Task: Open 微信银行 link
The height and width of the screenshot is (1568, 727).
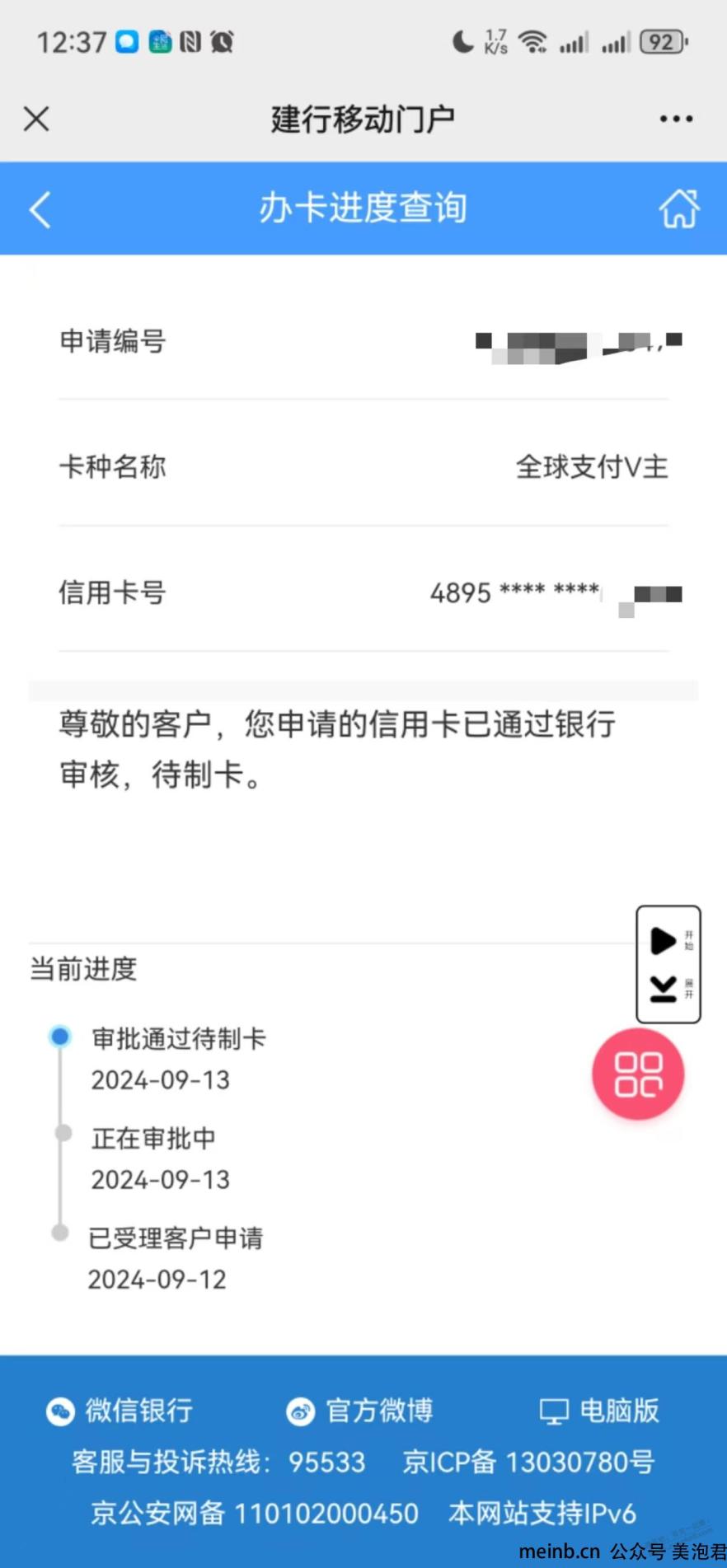Action: [x=120, y=1411]
